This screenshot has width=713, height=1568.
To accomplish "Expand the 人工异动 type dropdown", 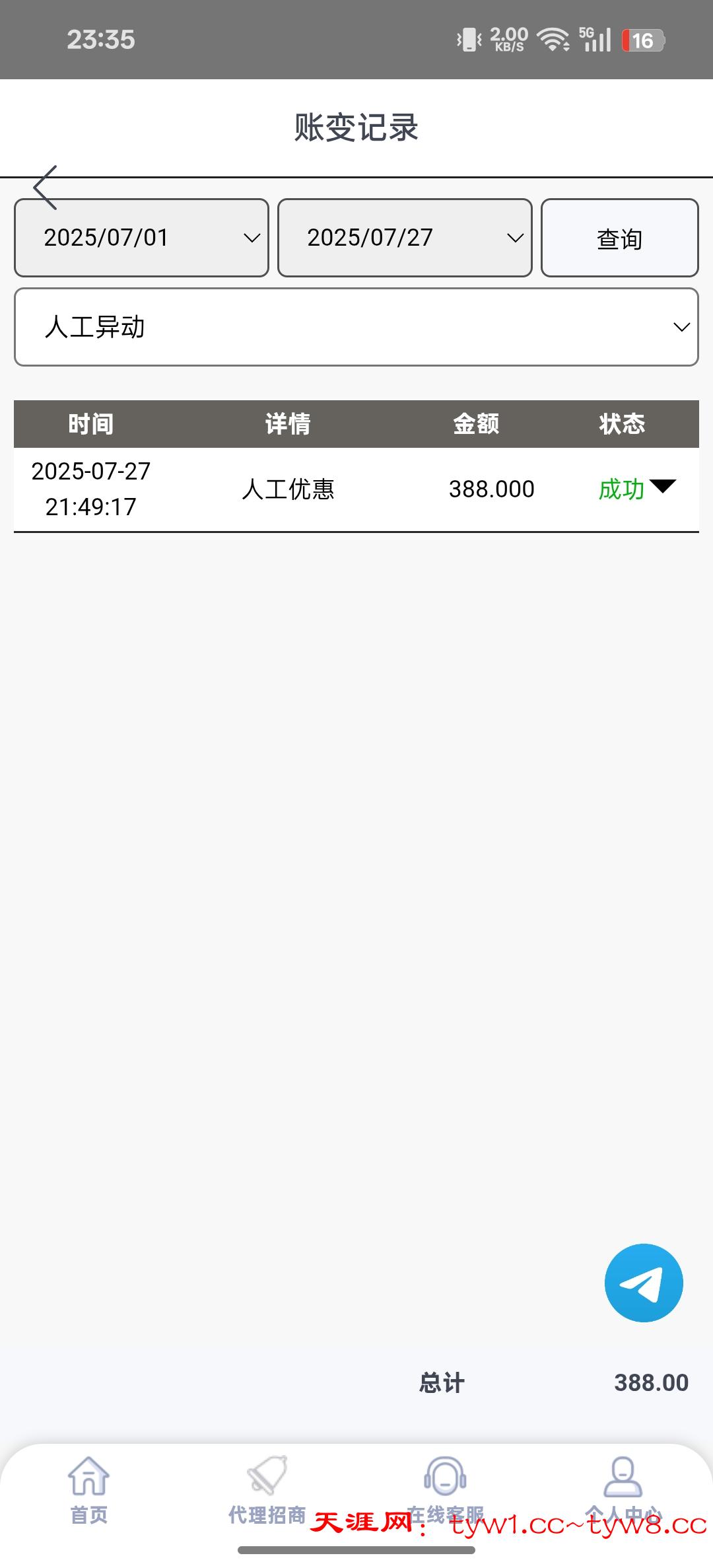I will click(356, 327).
